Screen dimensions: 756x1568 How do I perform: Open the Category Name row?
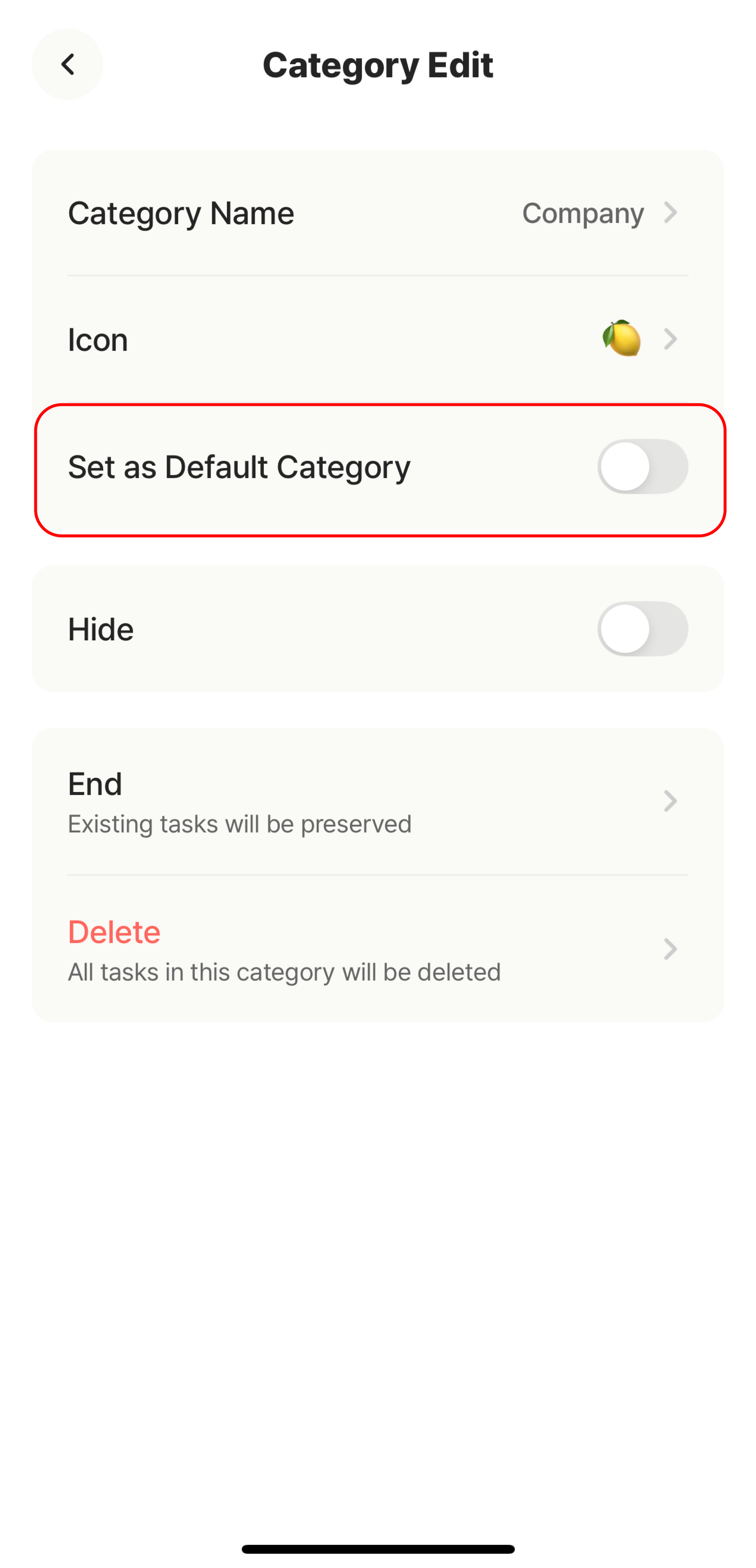378,213
